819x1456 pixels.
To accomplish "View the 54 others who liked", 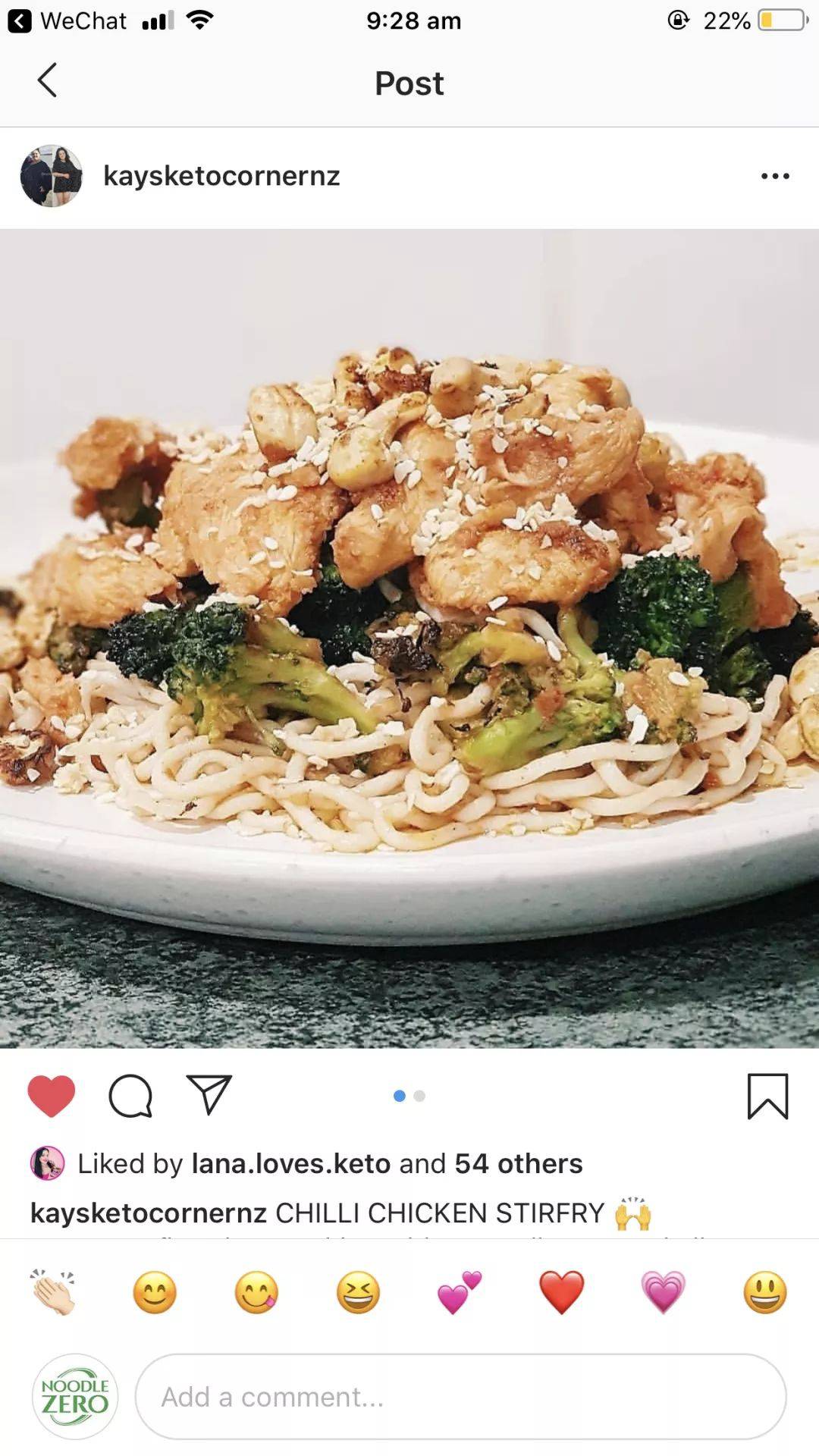I will (x=518, y=1163).
